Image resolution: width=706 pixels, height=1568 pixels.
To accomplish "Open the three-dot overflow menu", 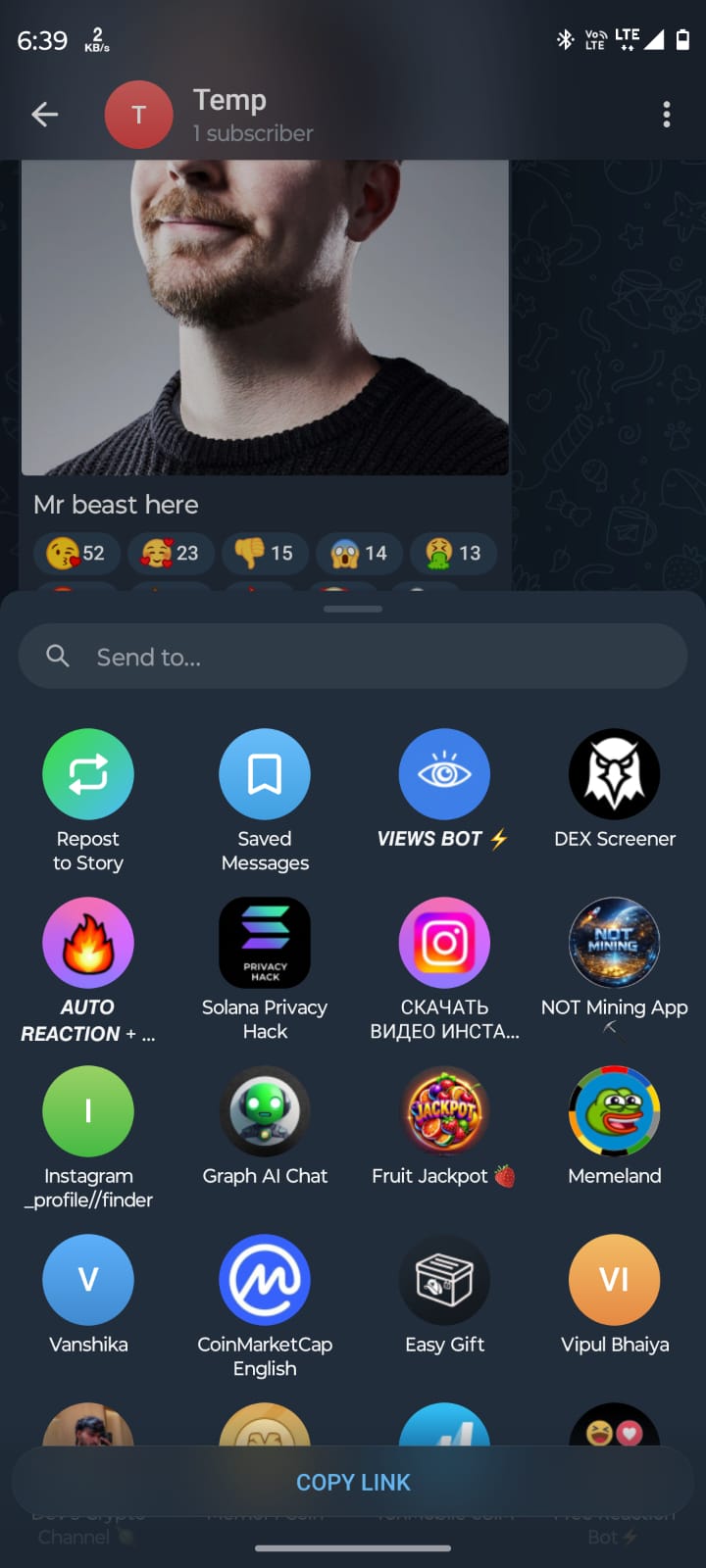I will tap(667, 115).
